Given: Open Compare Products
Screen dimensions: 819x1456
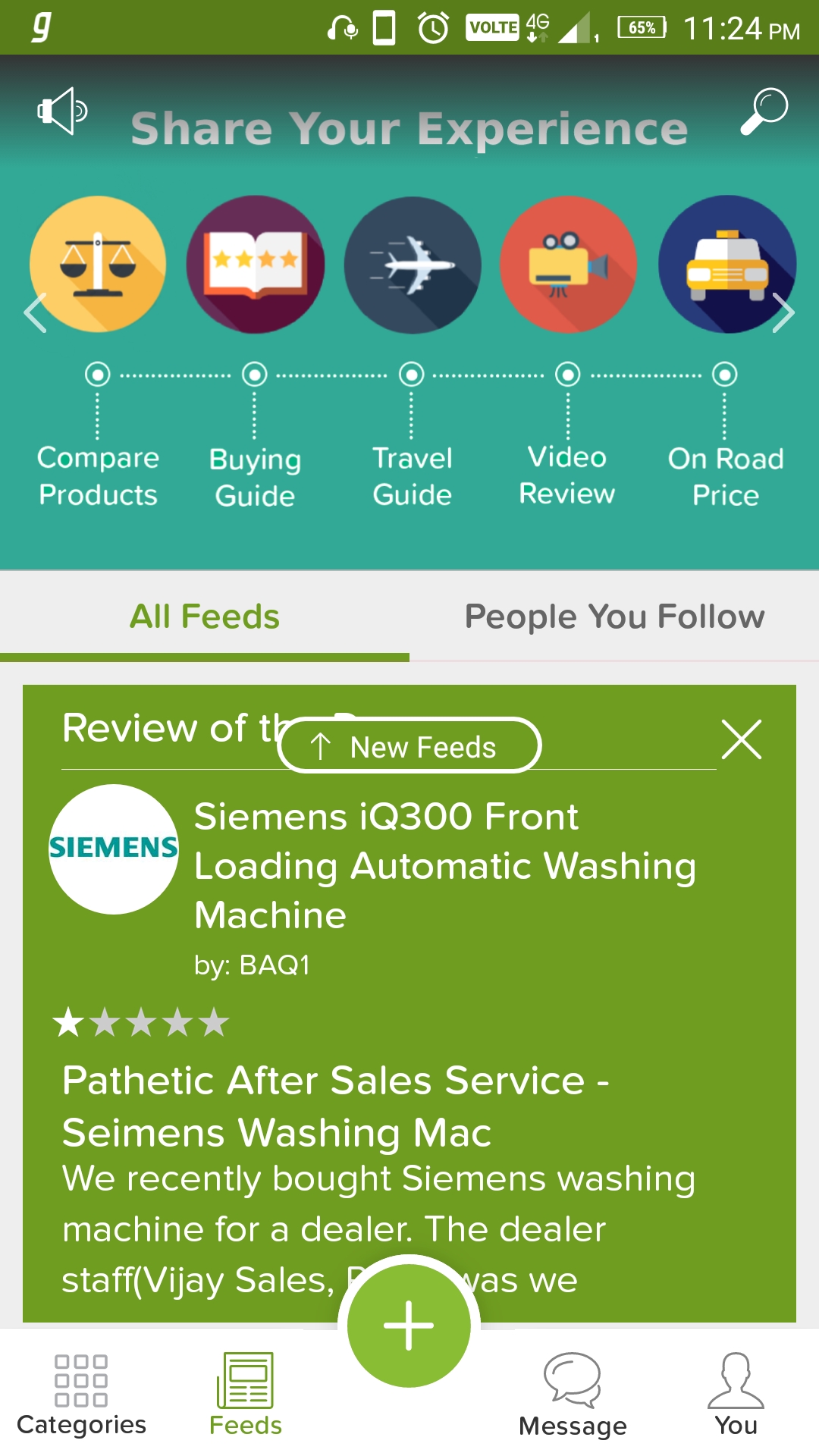Looking at the screenshot, I should point(98,265).
